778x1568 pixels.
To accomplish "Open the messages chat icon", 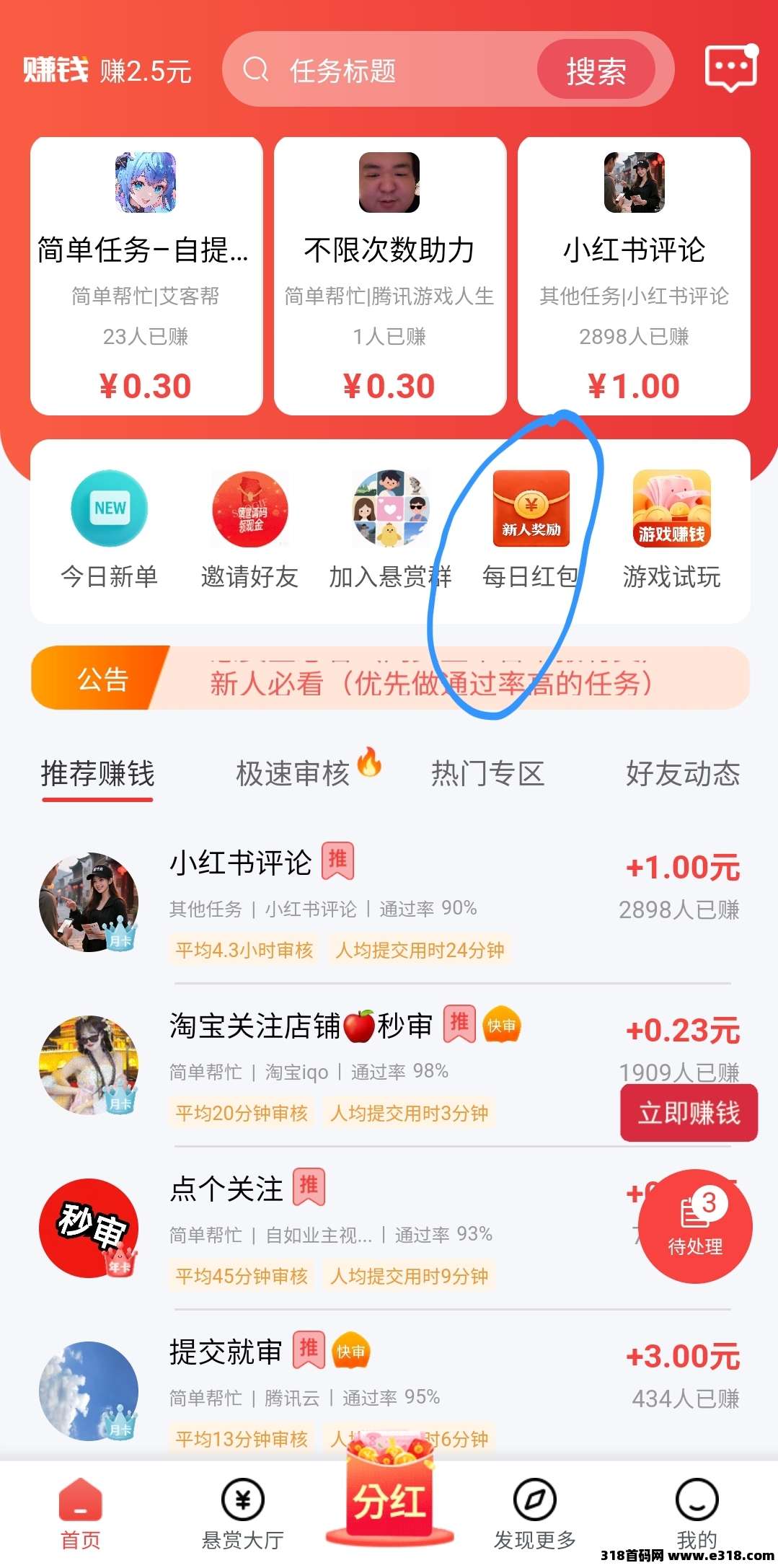I will coord(730,69).
